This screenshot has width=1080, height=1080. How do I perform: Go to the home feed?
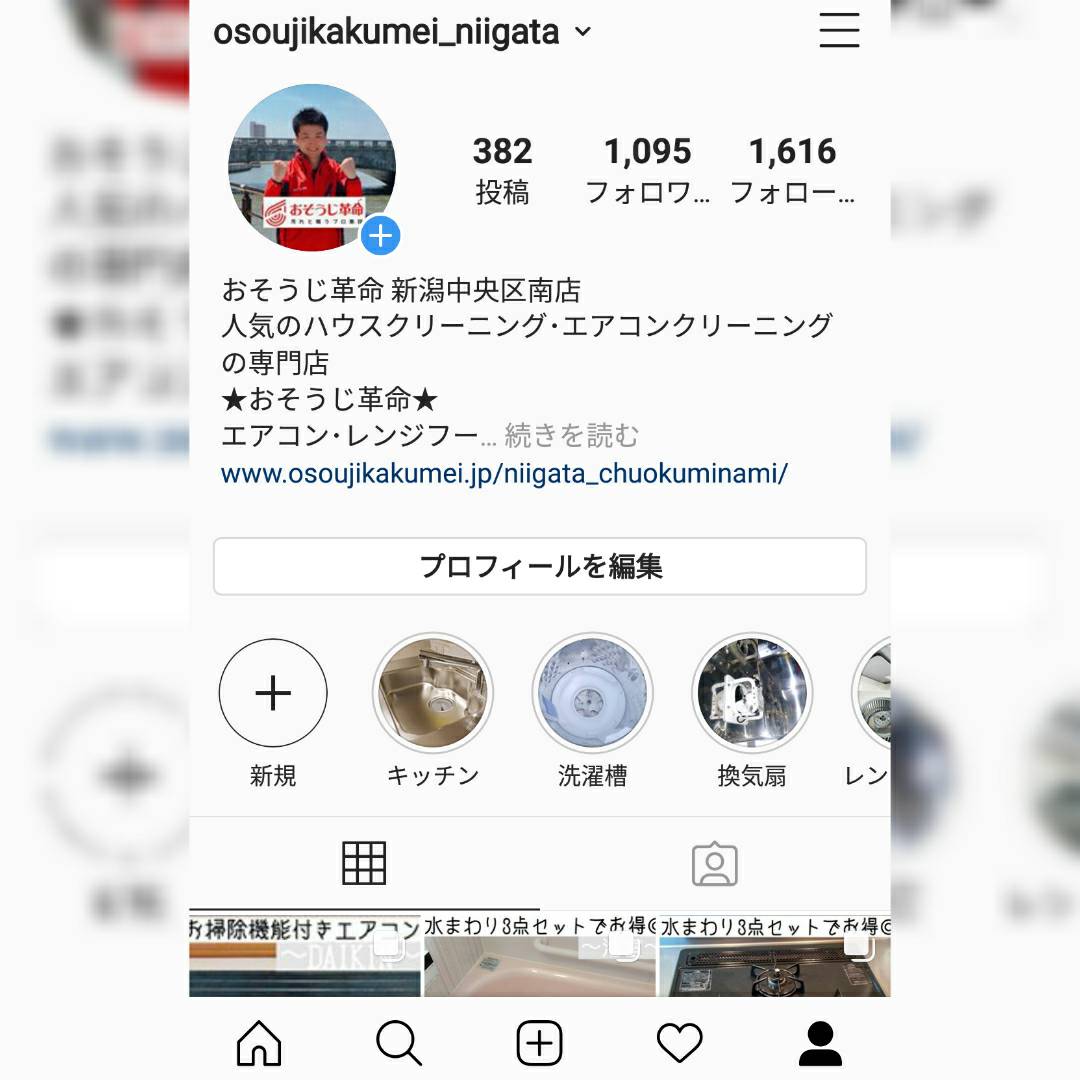(x=259, y=1044)
